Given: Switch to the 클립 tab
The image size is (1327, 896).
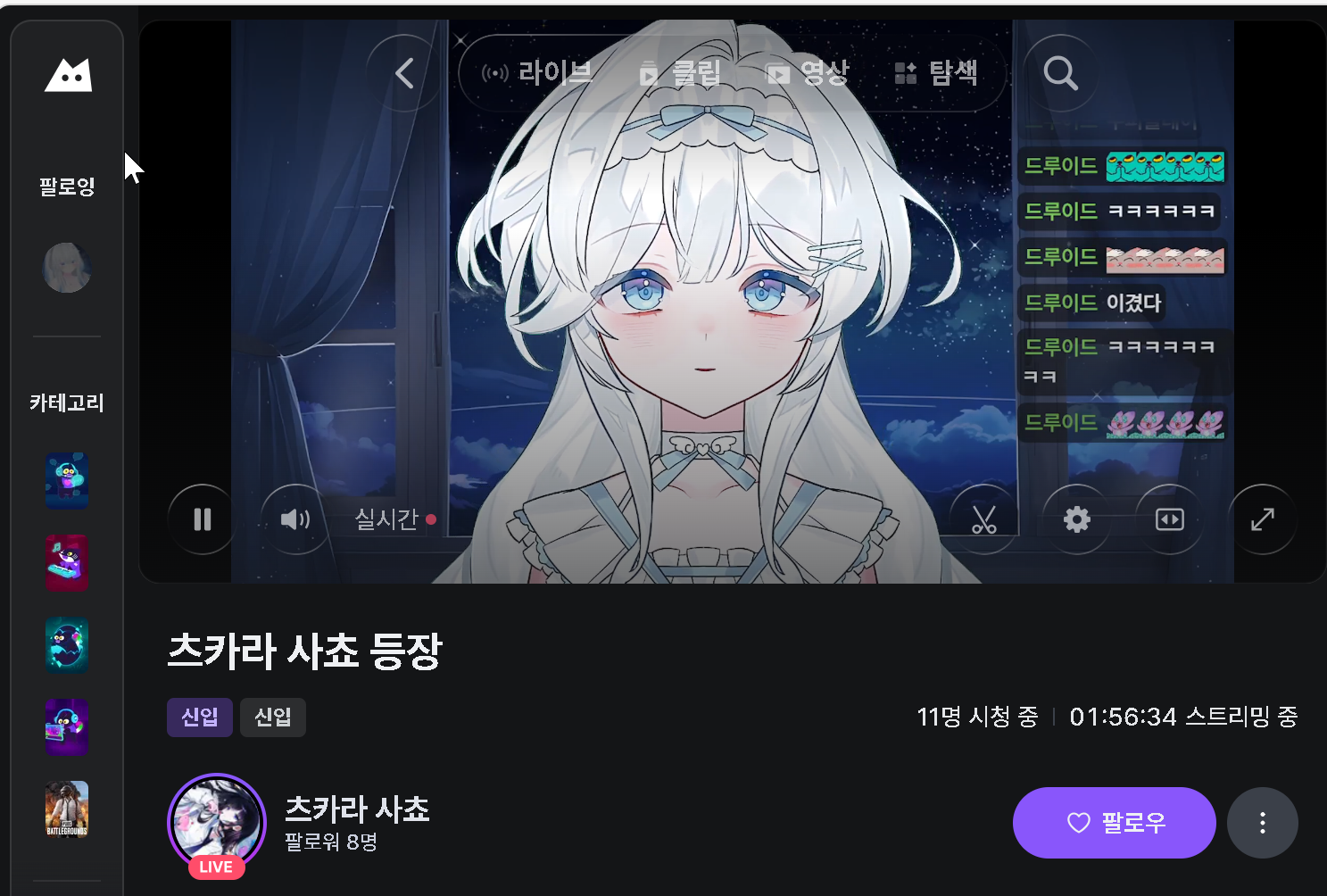Looking at the screenshot, I should coord(681,73).
